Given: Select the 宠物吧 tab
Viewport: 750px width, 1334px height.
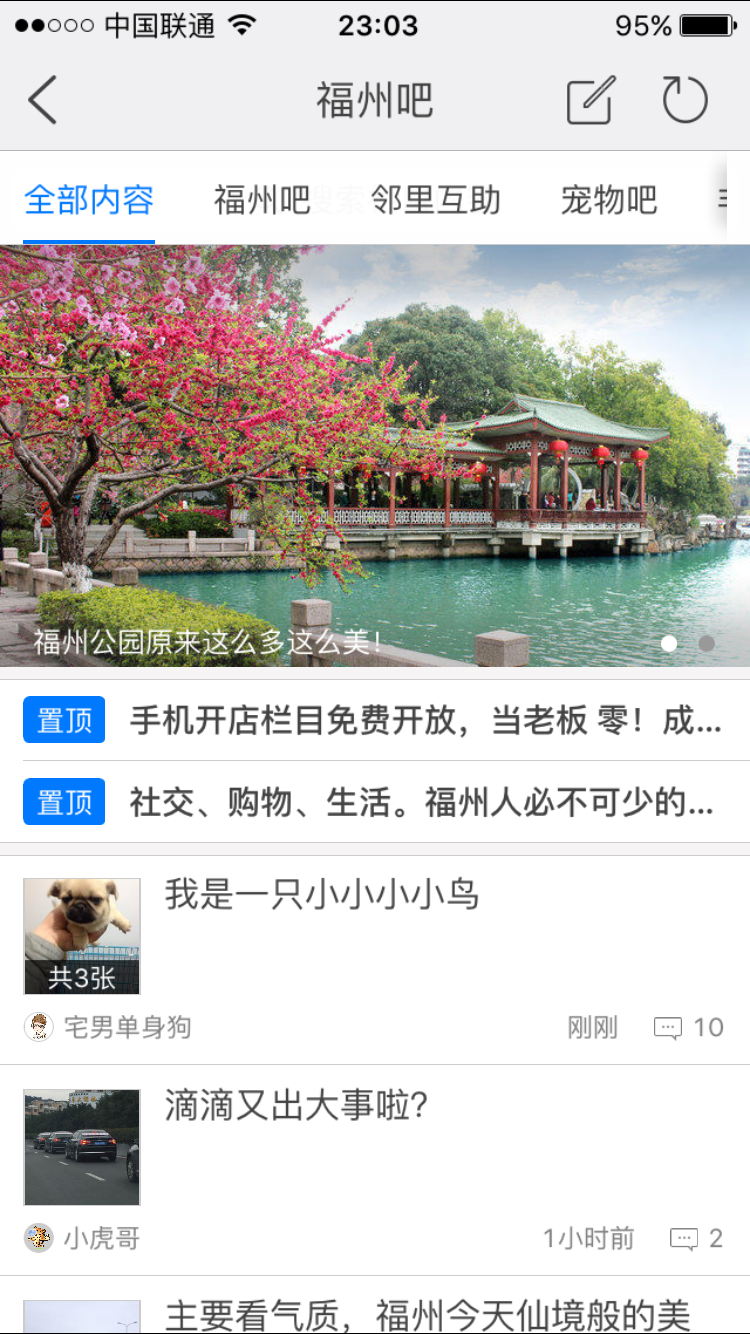Looking at the screenshot, I should (608, 200).
